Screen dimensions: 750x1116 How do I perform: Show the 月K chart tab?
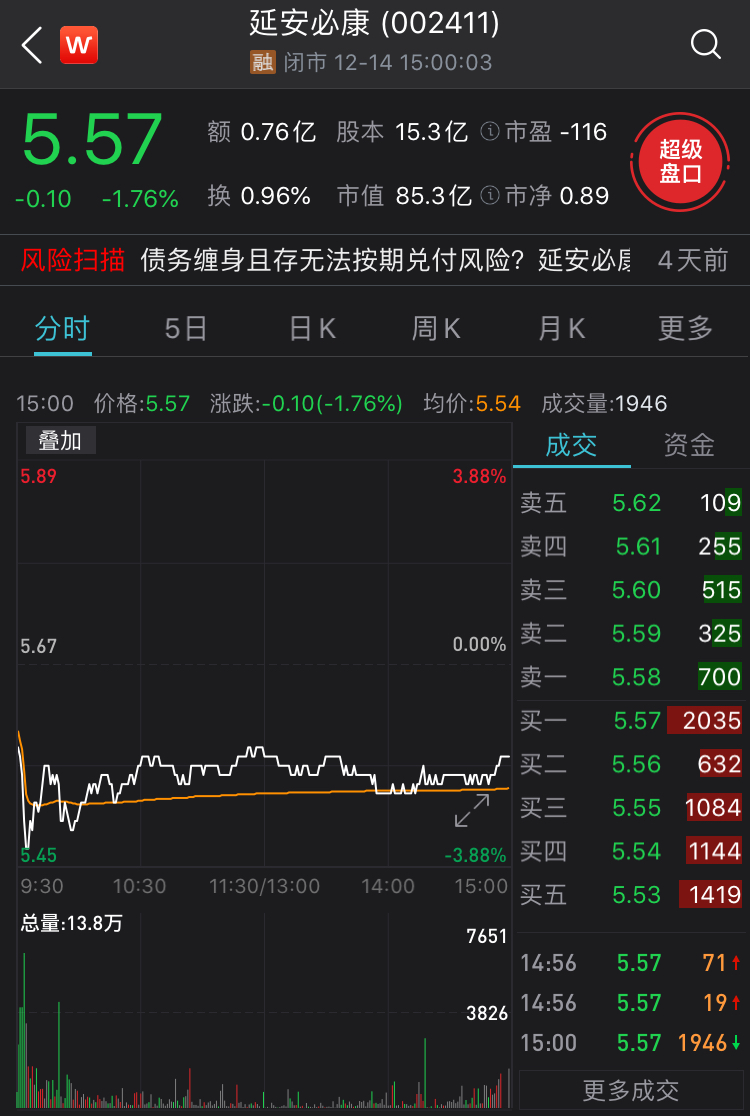click(561, 328)
